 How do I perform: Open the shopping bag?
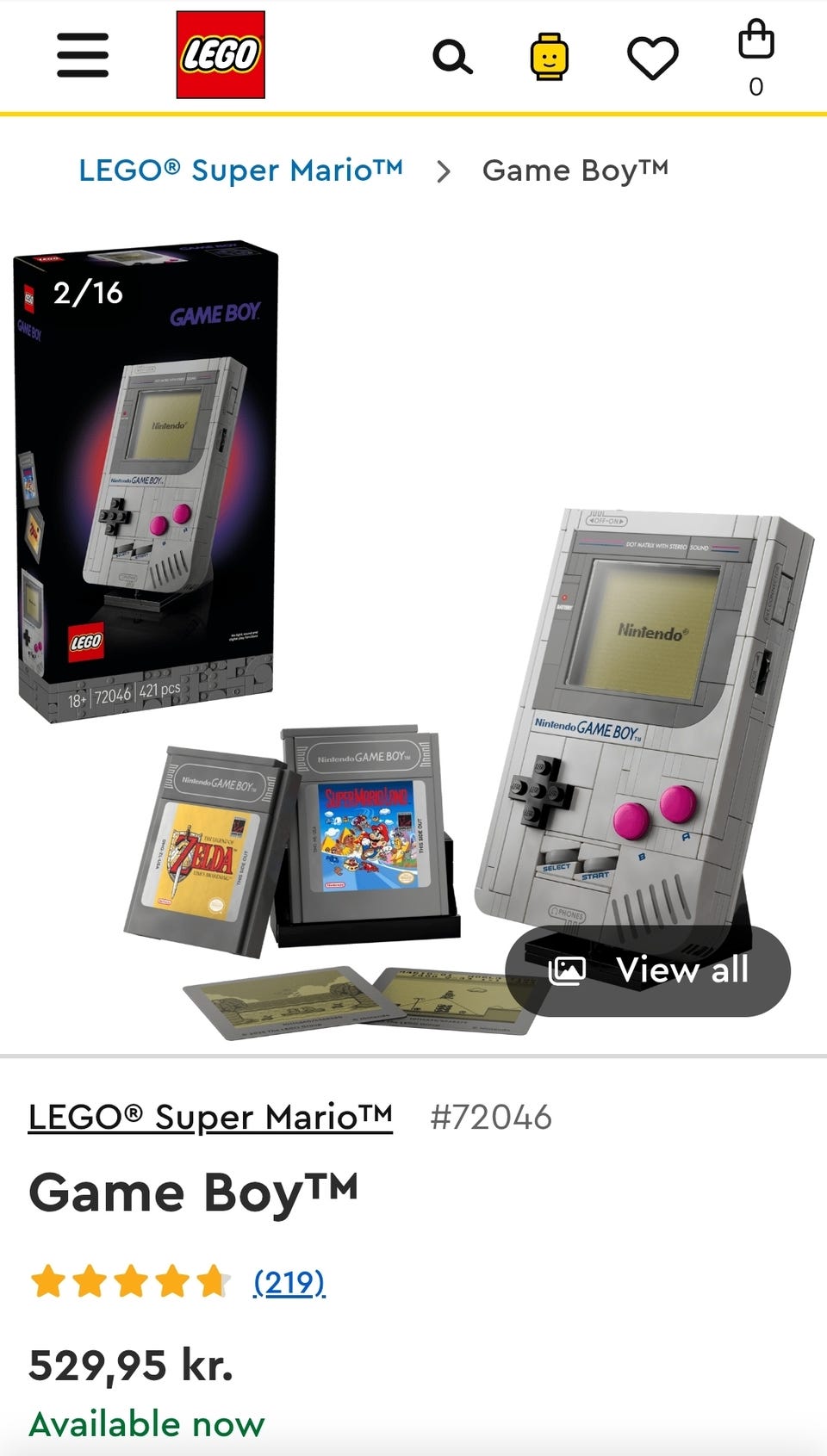click(756, 57)
